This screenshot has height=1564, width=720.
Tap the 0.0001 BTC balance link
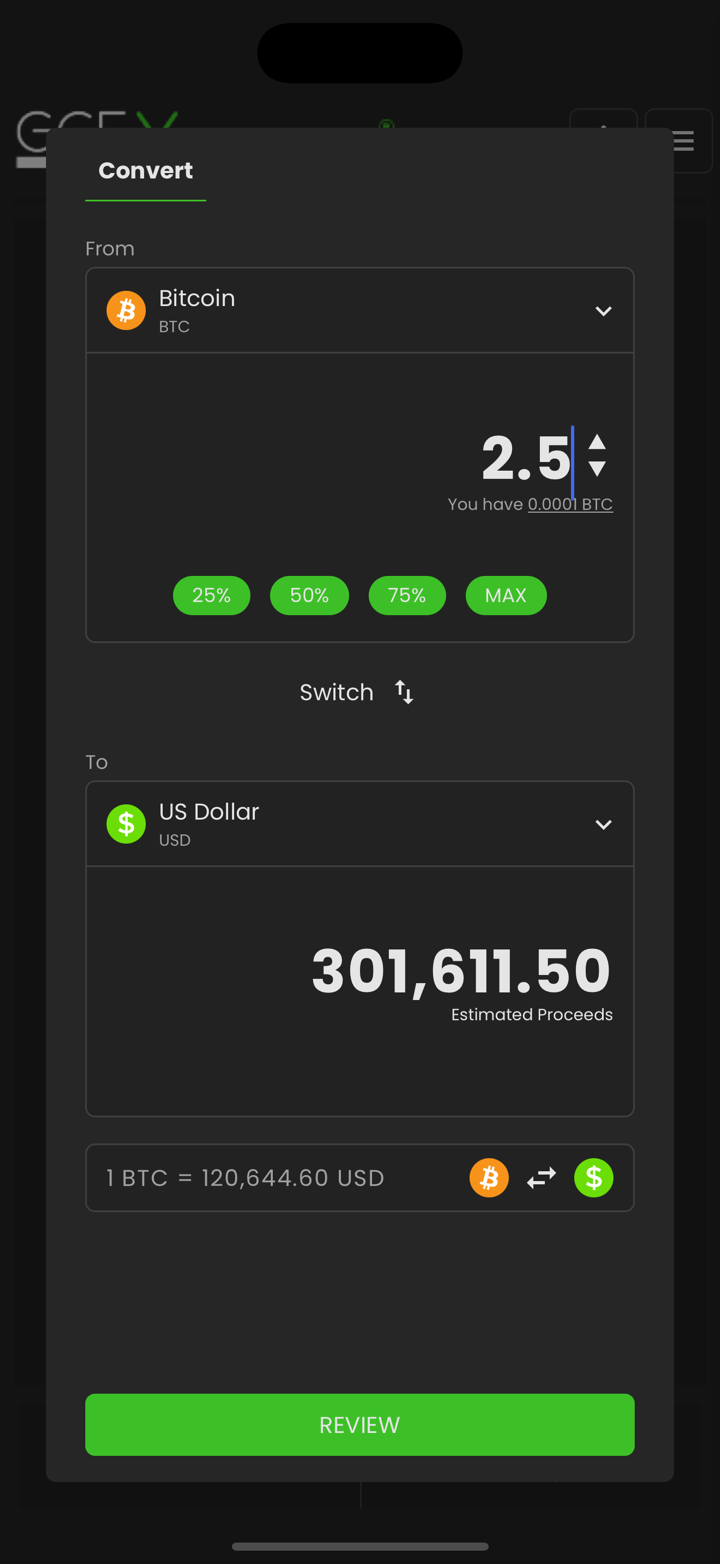(x=570, y=504)
